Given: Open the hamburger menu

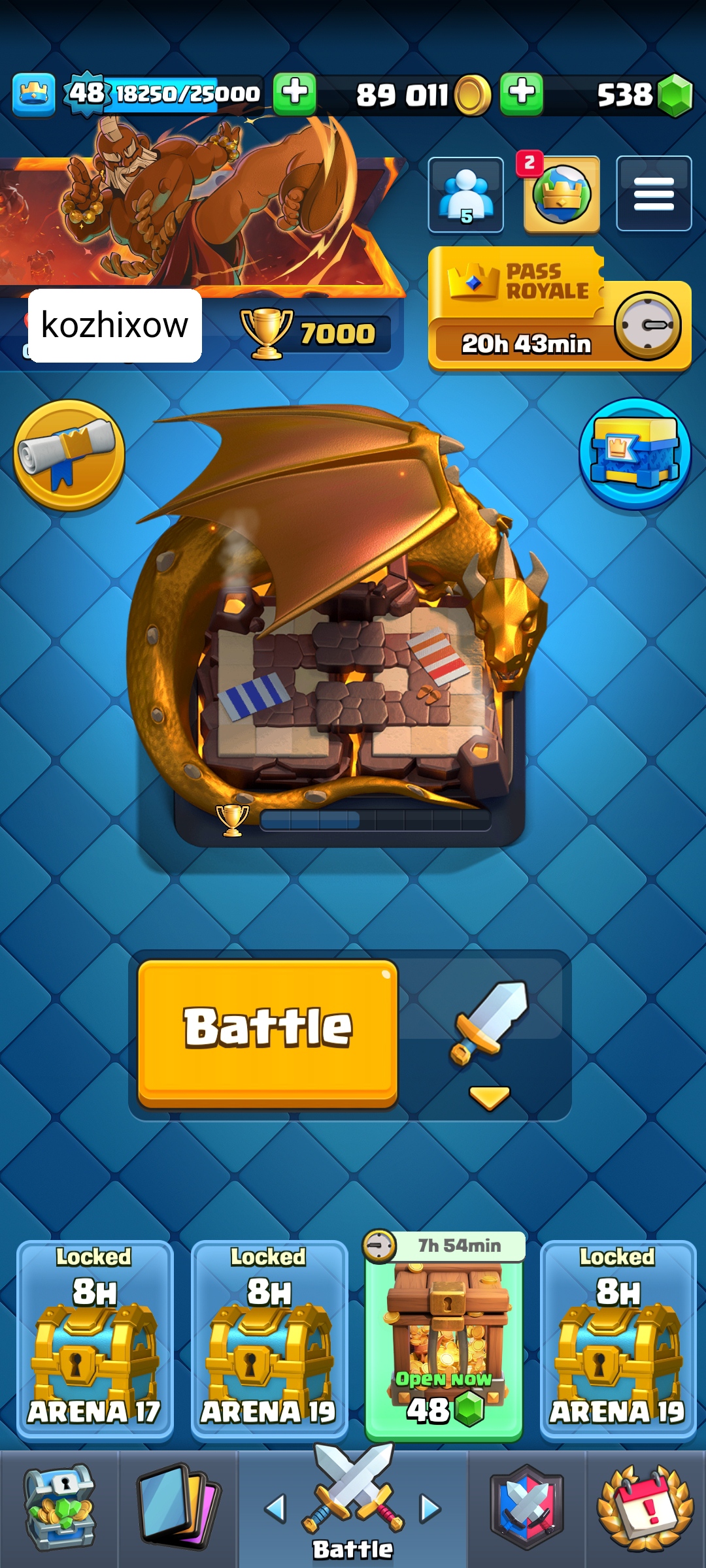Looking at the screenshot, I should (654, 194).
